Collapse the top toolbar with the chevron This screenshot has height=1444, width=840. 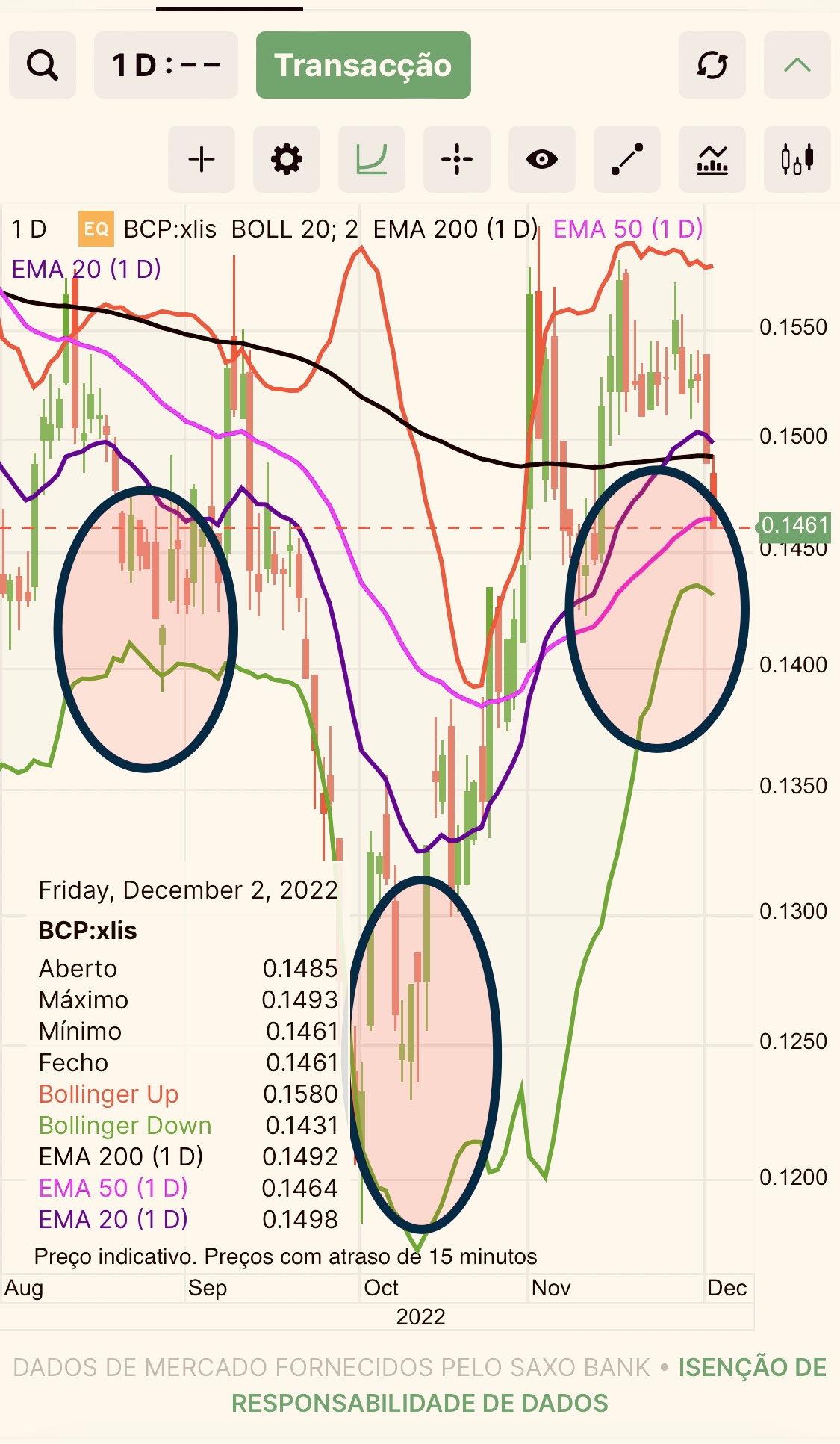[x=797, y=65]
